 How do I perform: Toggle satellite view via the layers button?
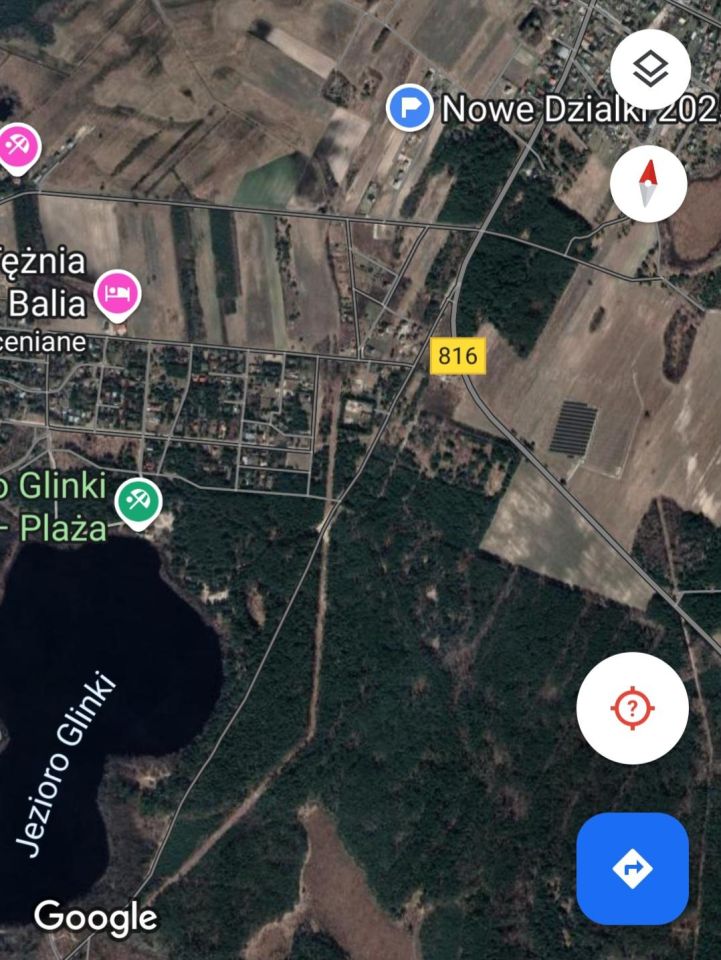point(651,68)
